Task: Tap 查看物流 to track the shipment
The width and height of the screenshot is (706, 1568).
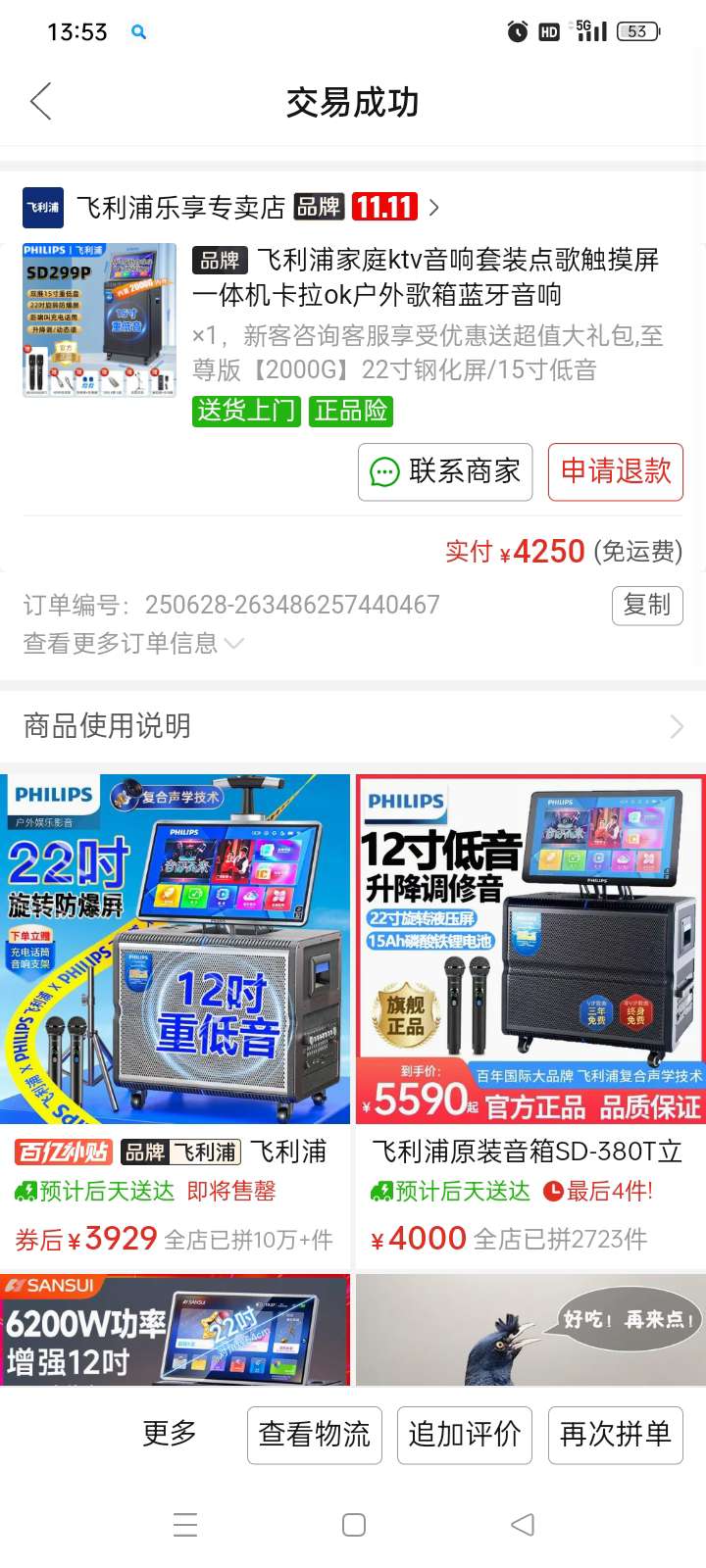Action: pyautogui.click(x=314, y=1435)
